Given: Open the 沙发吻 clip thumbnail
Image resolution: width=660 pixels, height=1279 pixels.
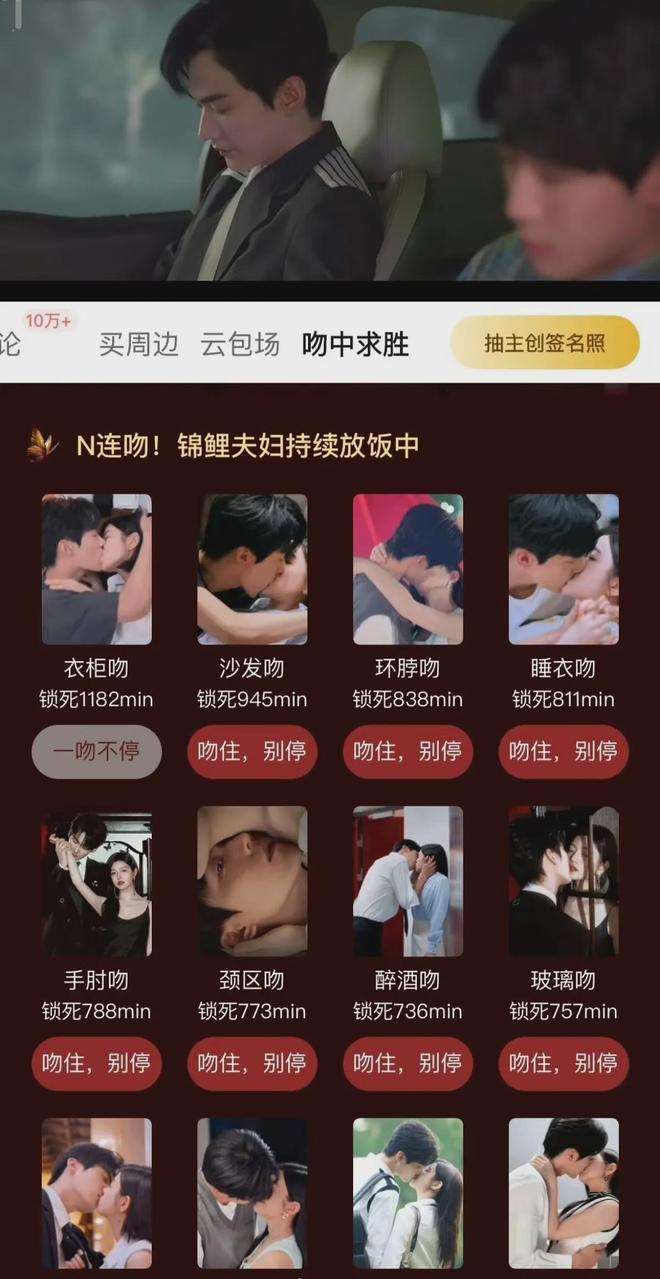Looking at the screenshot, I should coord(252,569).
